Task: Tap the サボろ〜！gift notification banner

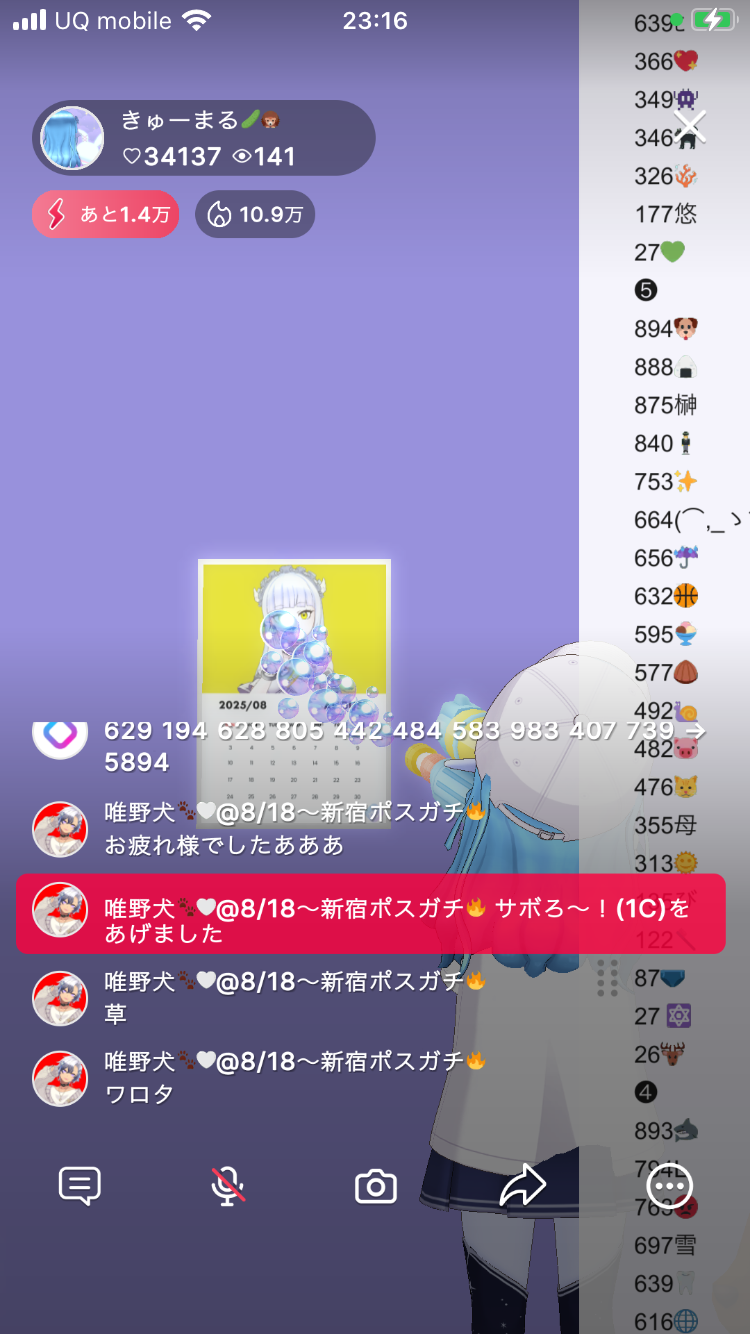Action: tap(370, 913)
